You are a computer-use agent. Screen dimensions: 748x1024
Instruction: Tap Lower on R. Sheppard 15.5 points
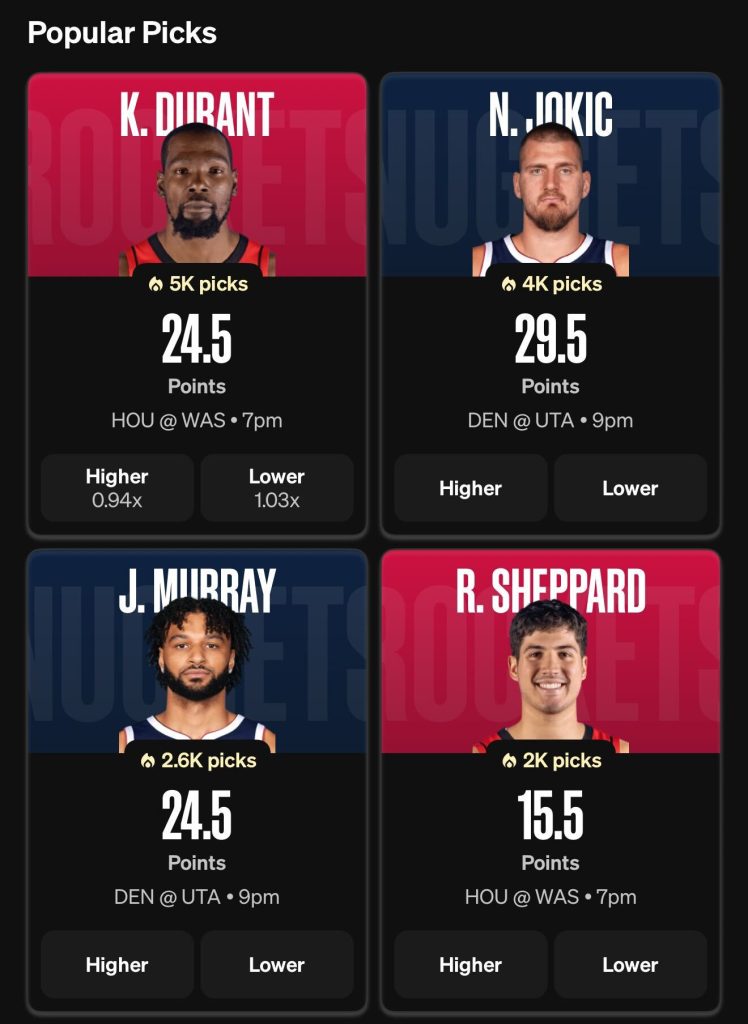tap(630, 965)
